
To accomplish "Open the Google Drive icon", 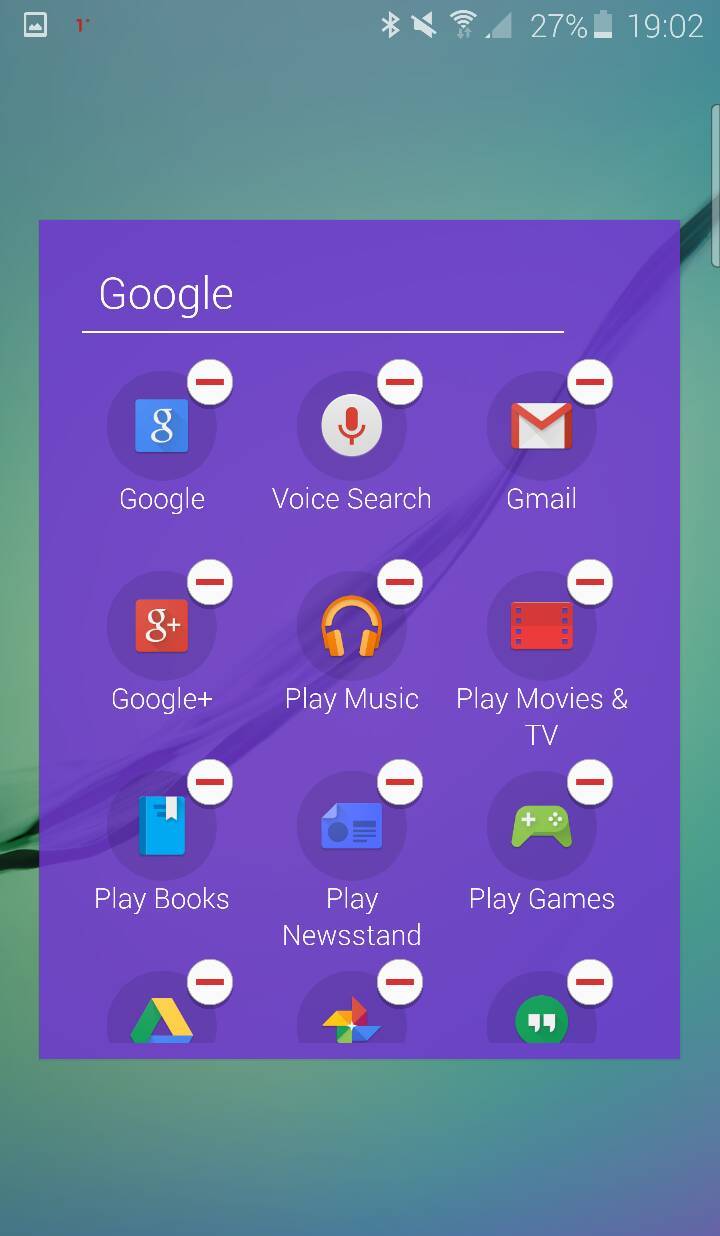I will pos(162,1010).
